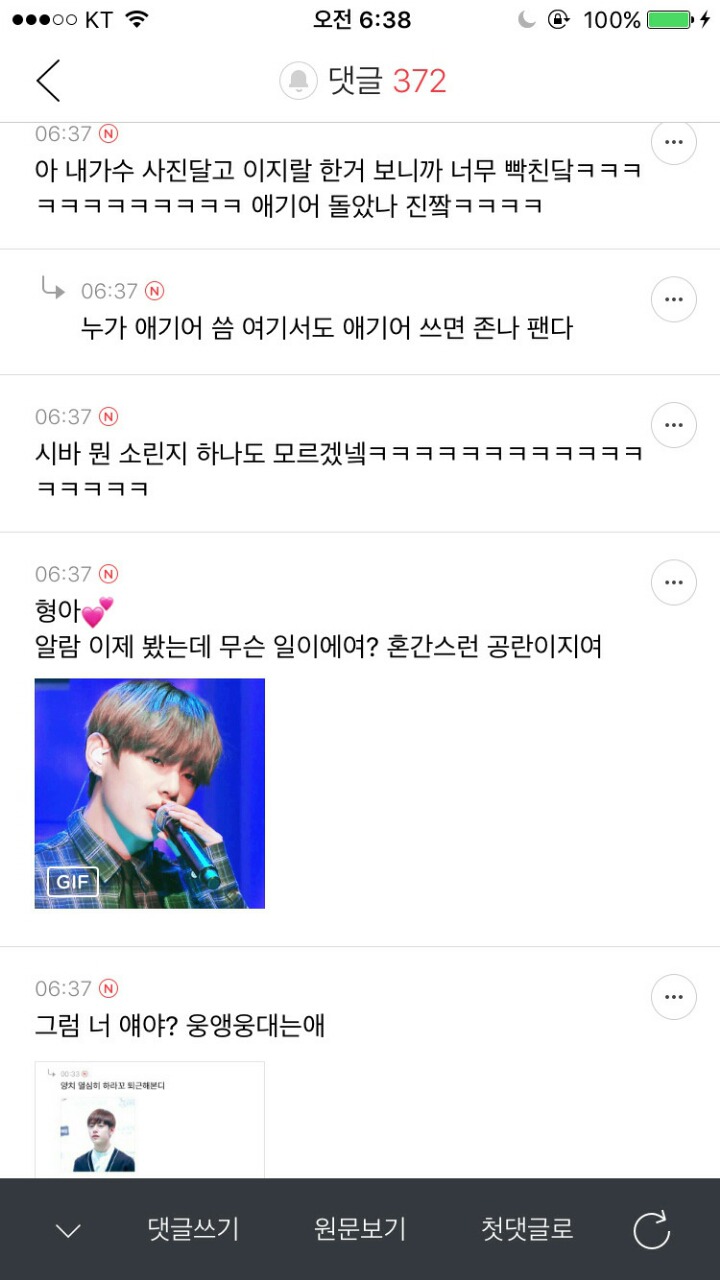Open more options for the '형아' comment

coord(673,582)
